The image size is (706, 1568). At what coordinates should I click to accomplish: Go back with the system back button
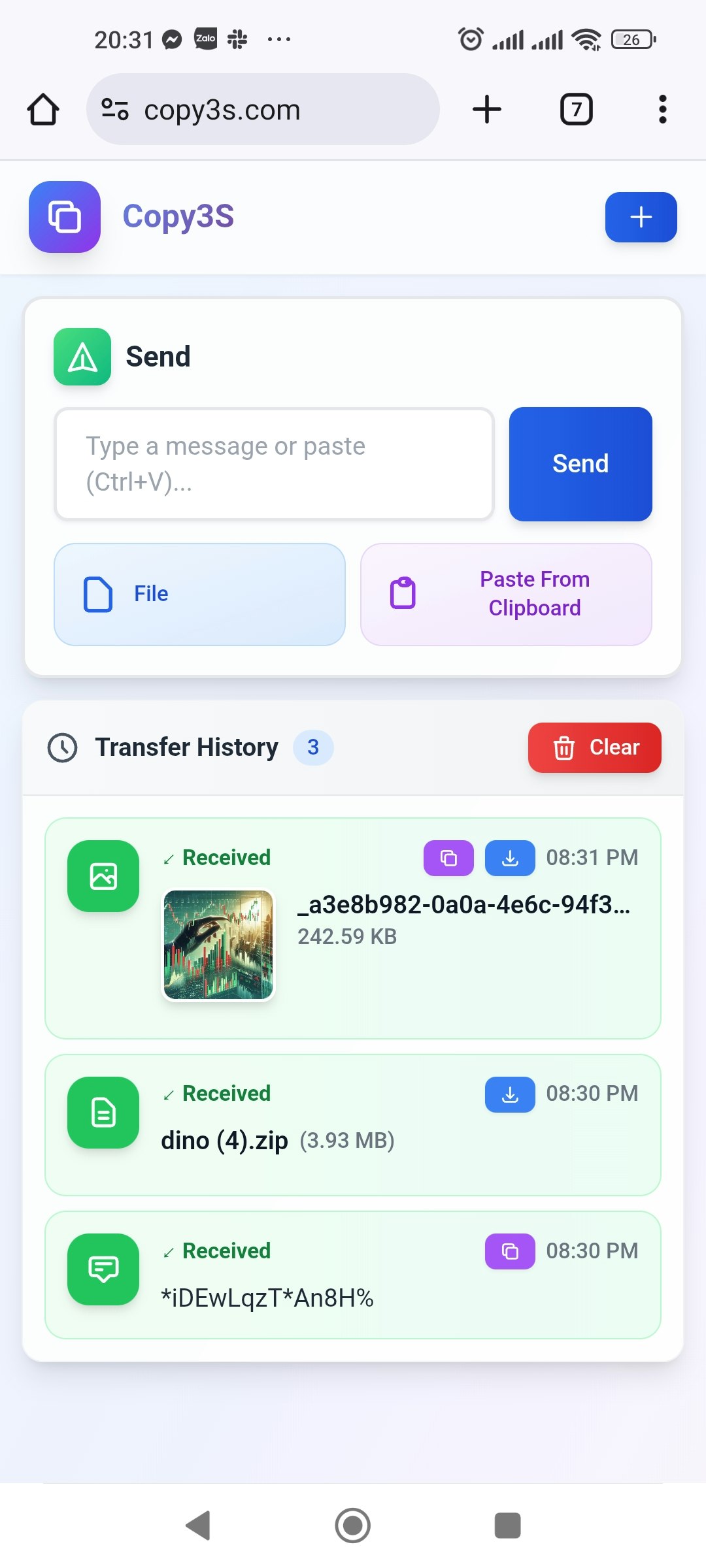(x=198, y=1526)
